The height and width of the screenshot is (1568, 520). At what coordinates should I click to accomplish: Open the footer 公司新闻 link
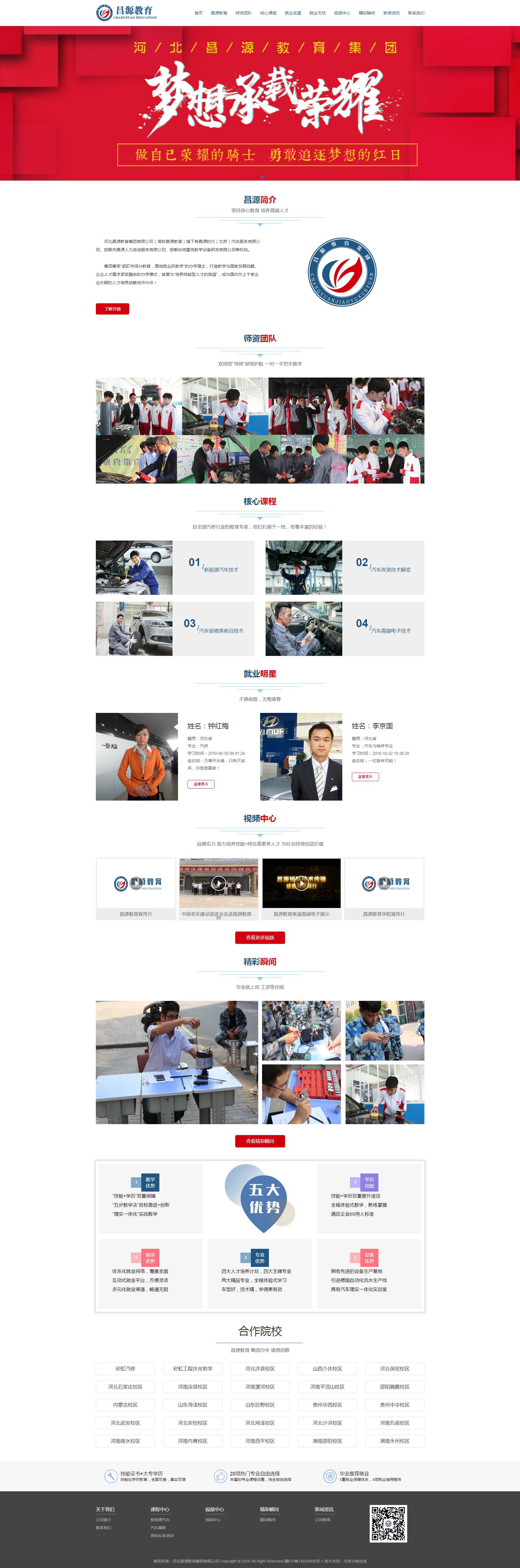pos(322,1519)
